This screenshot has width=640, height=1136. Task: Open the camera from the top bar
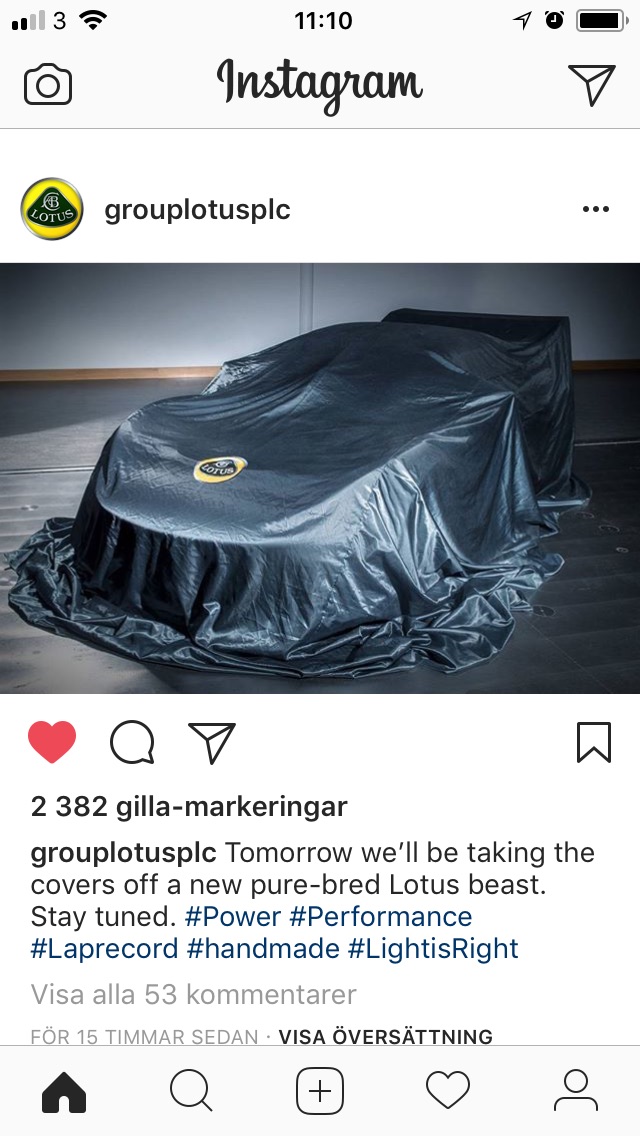[48, 85]
